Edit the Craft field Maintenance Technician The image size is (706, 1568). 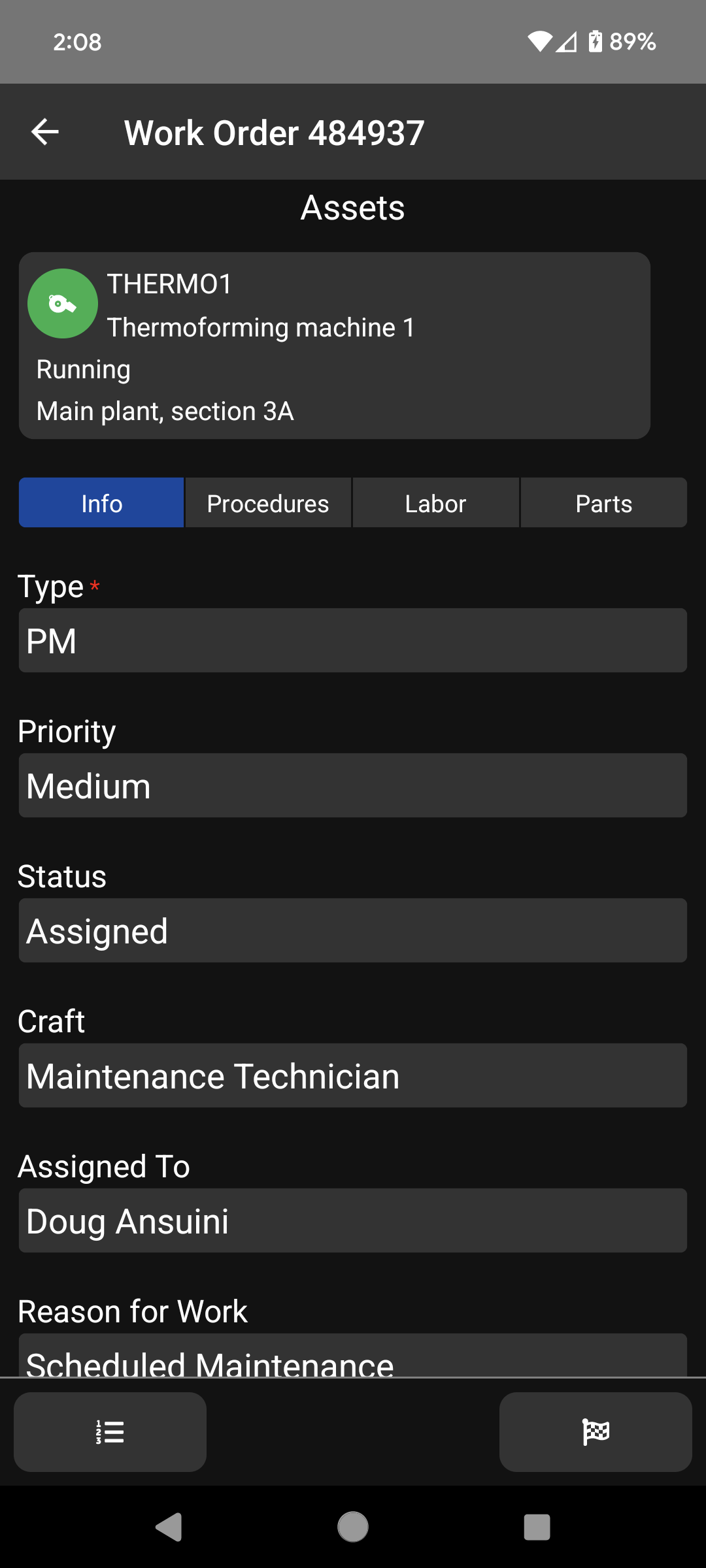(352, 1076)
